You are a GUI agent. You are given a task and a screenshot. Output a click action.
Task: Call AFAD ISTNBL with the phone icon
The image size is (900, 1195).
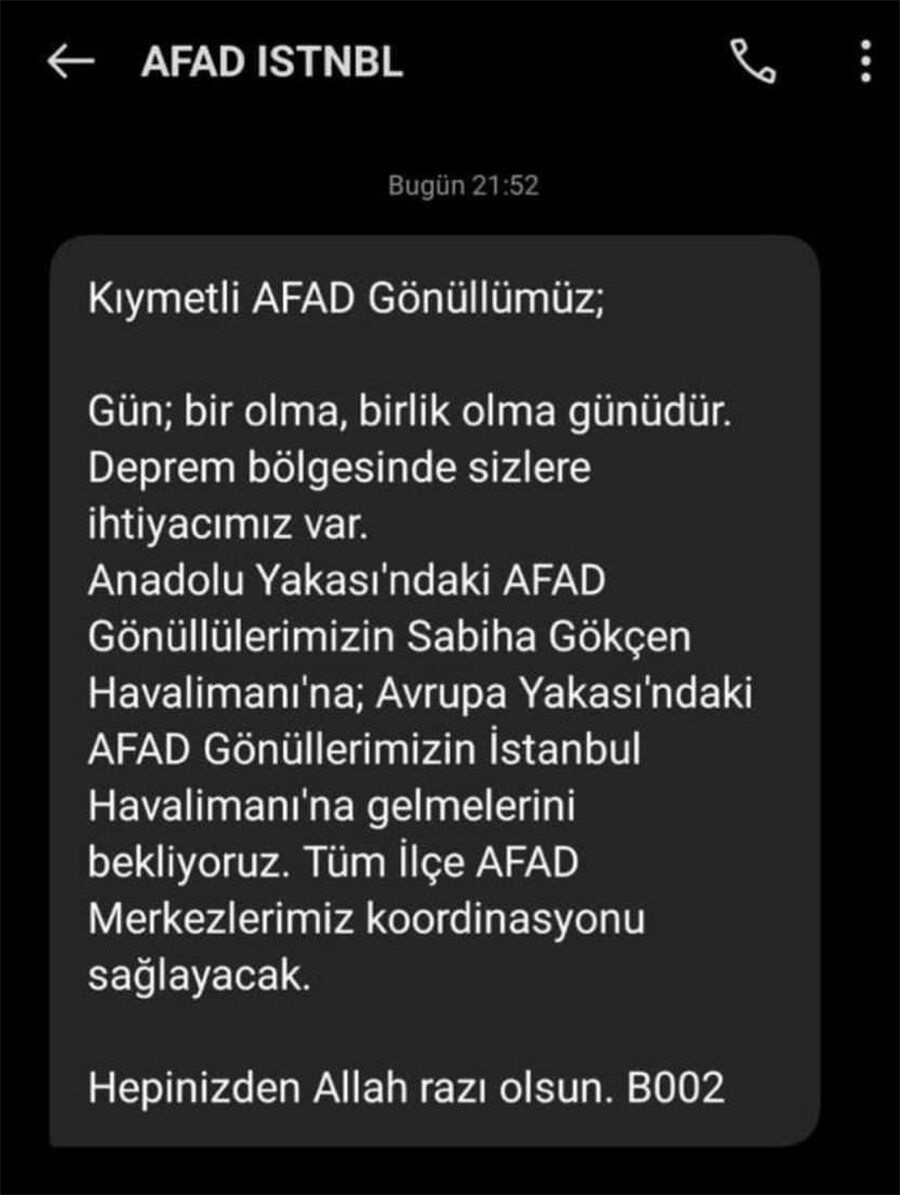753,61
